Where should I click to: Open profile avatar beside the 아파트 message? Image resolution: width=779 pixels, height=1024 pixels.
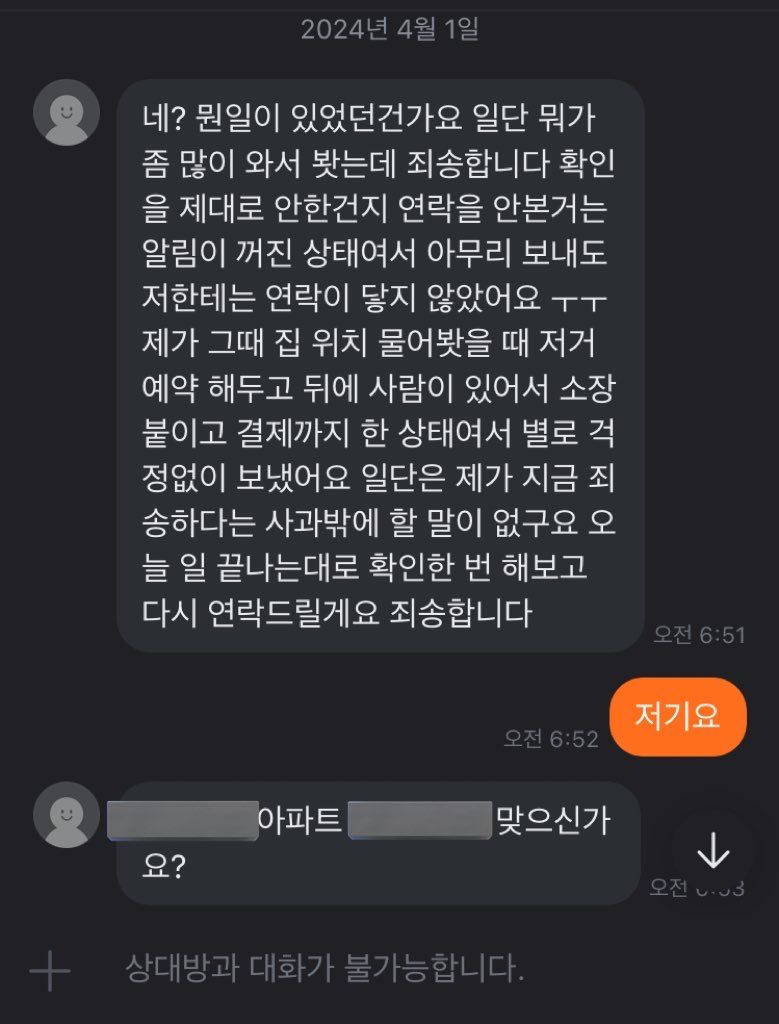point(67,815)
